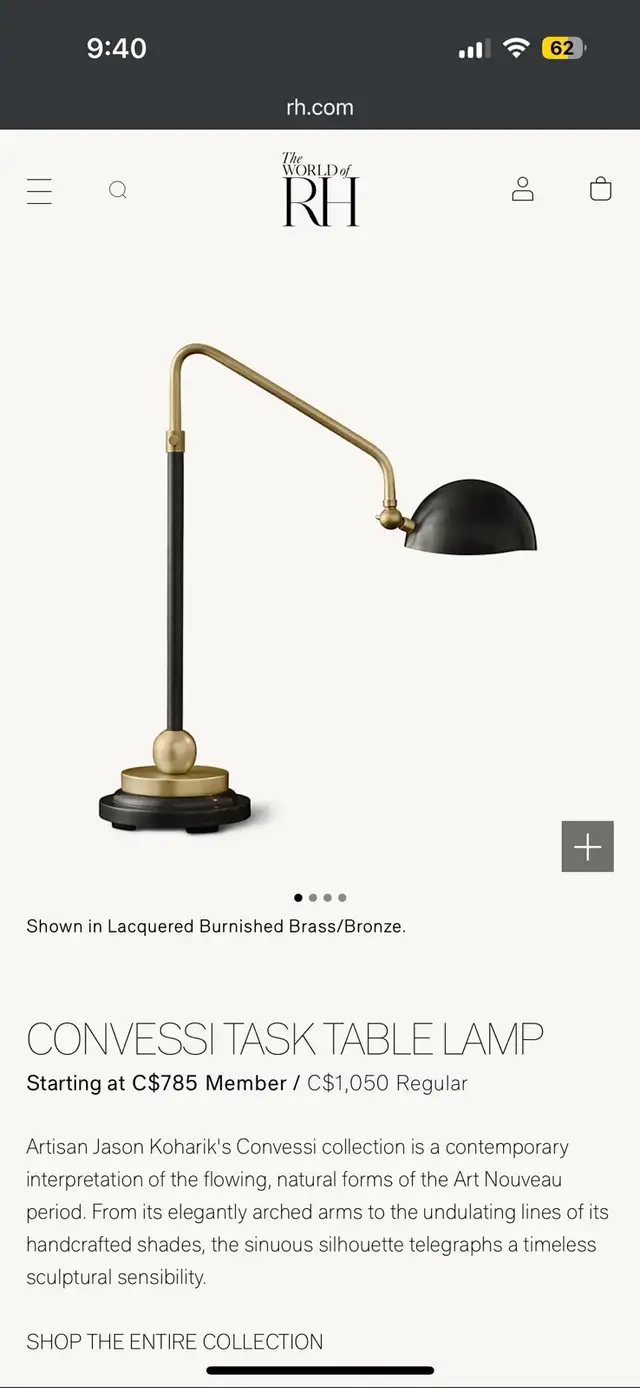
Task: Tap the rh.com address bar
Action: pyautogui.click(x=320, y=108)
